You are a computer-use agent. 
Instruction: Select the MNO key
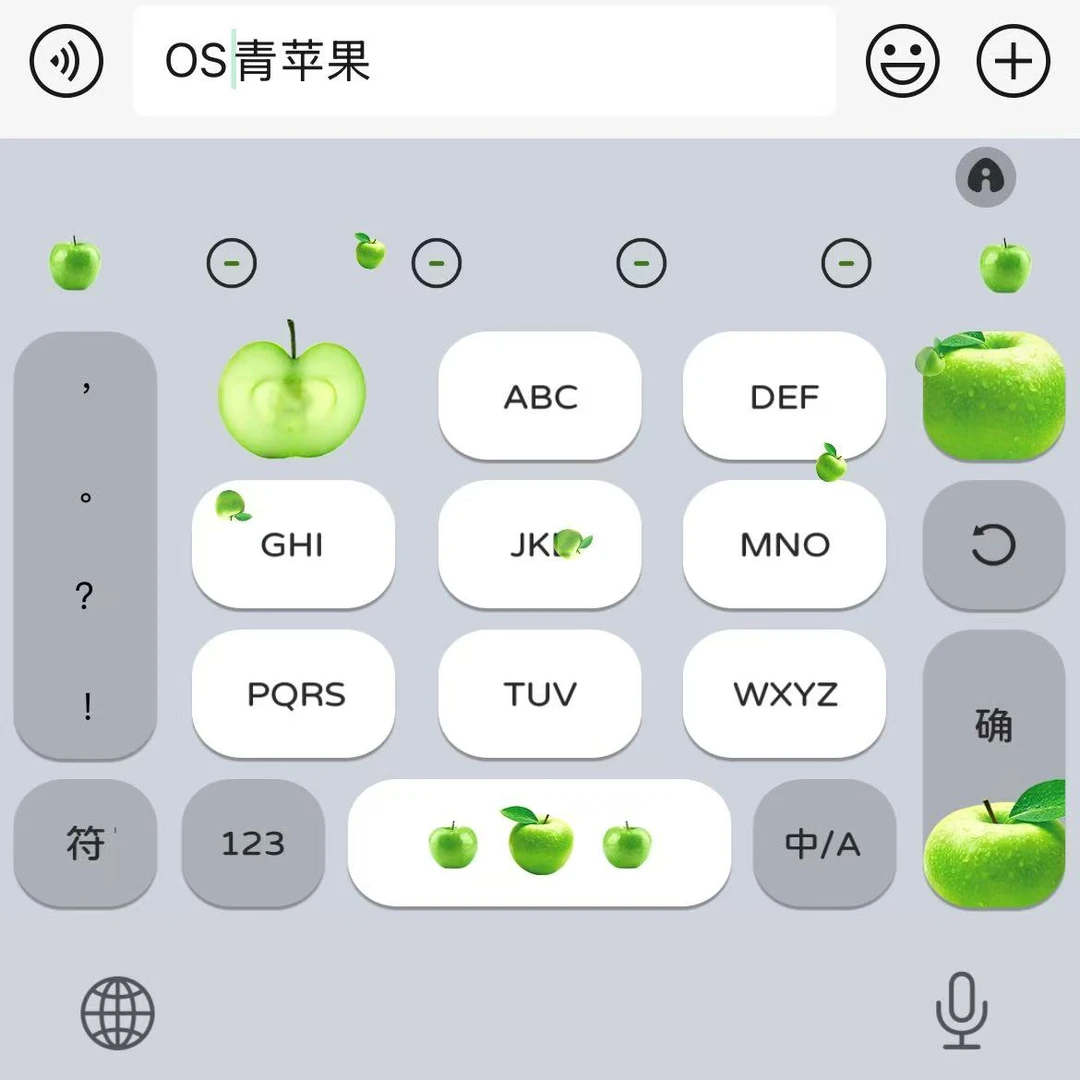[x=784, y=545]
